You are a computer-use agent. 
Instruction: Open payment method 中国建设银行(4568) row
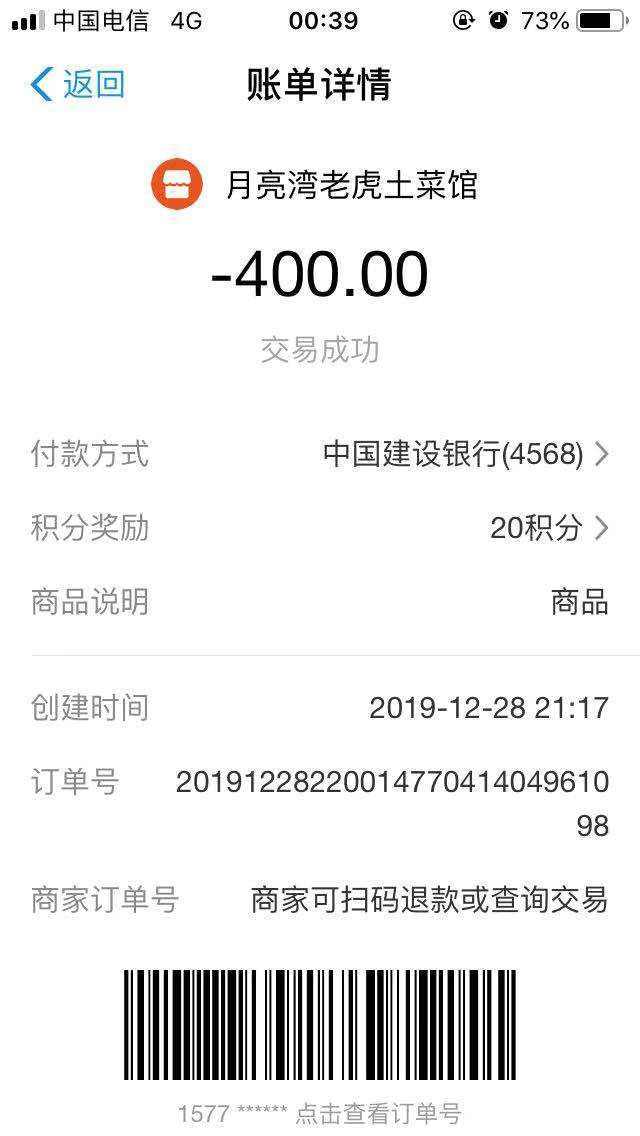coord(320,454)
